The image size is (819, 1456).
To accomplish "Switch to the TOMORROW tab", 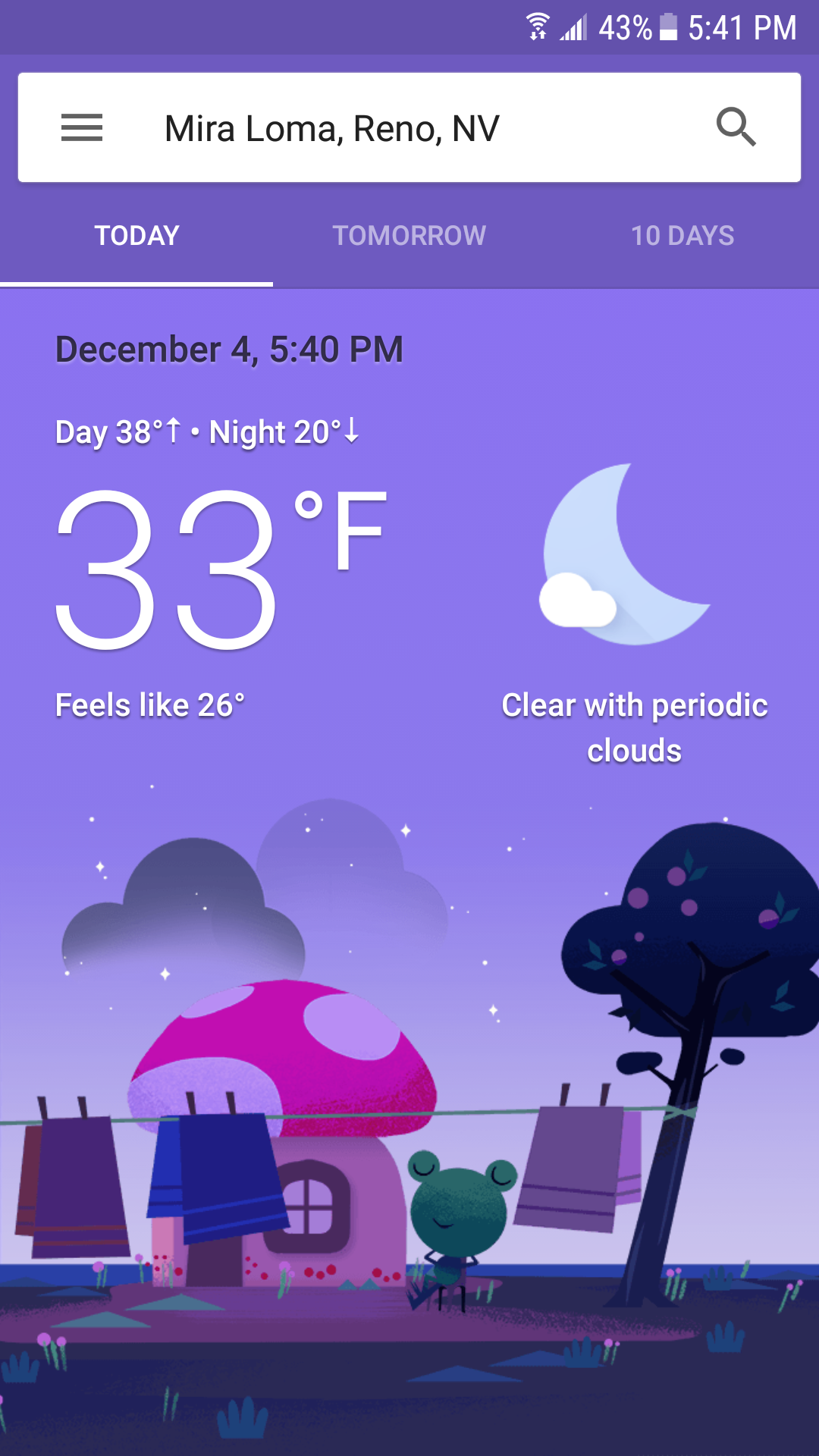I will click(x=409, y=236).
